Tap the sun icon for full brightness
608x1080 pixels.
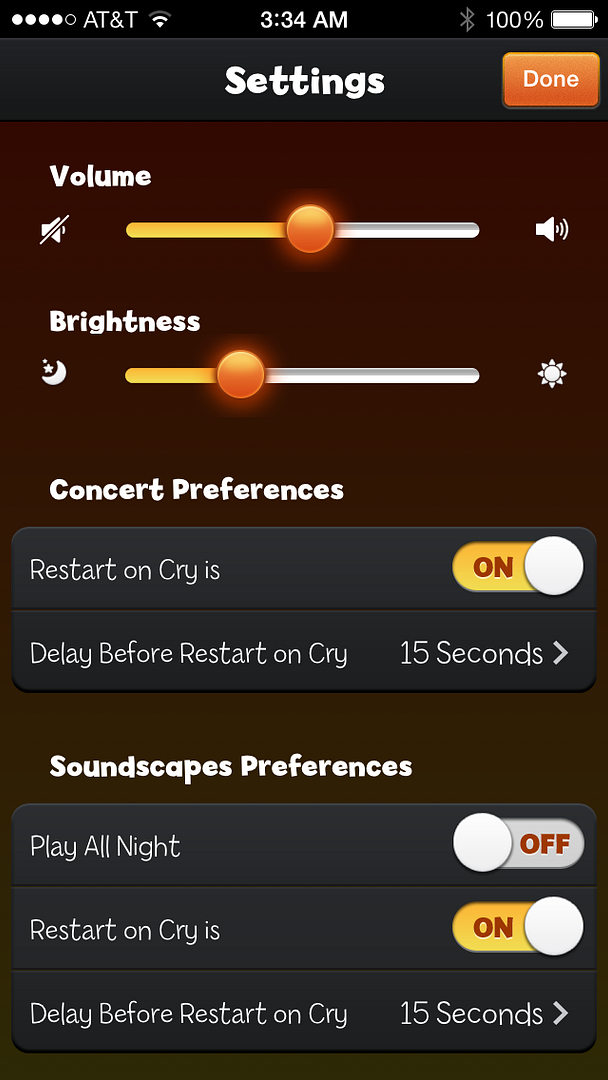click(x=552, y=374)
